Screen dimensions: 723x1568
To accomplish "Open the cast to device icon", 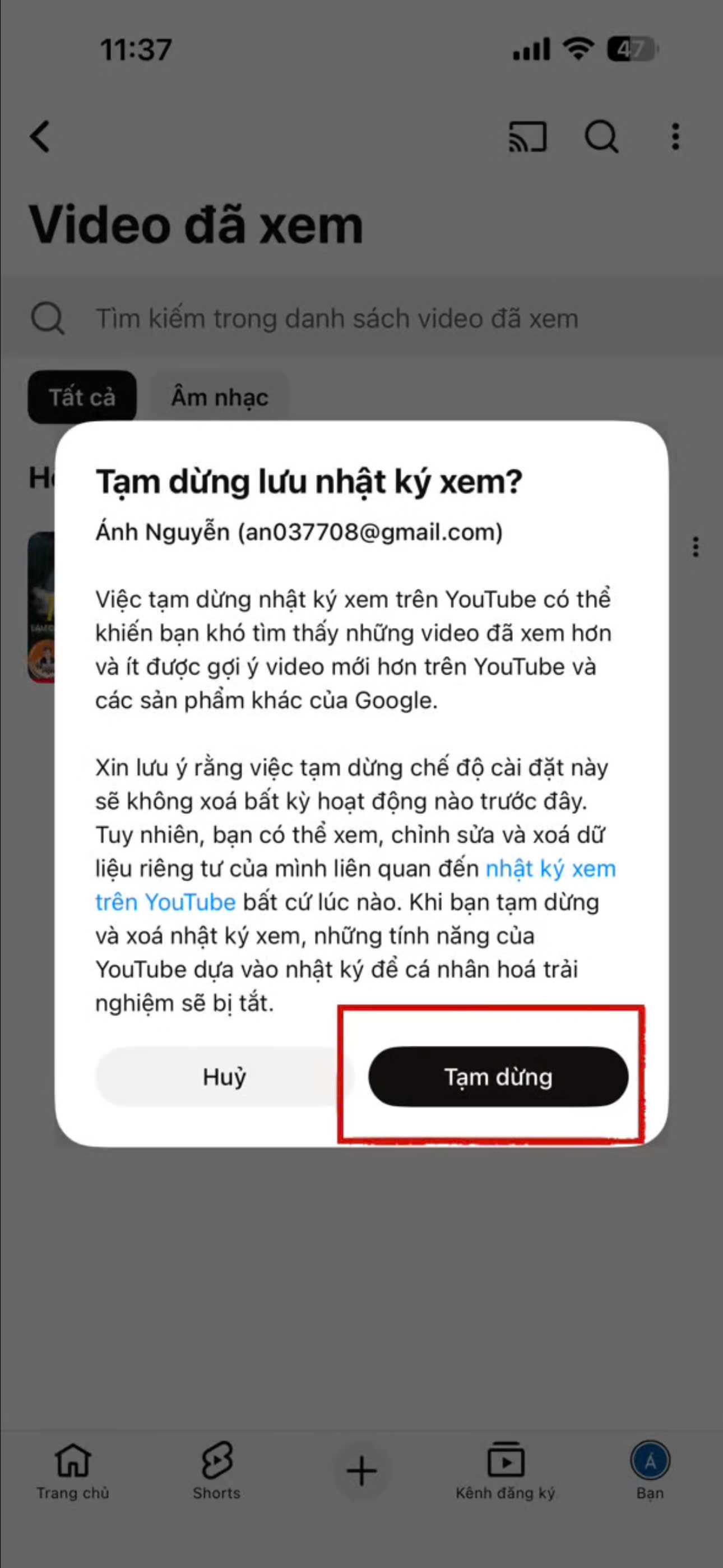I will coord(527,136).
